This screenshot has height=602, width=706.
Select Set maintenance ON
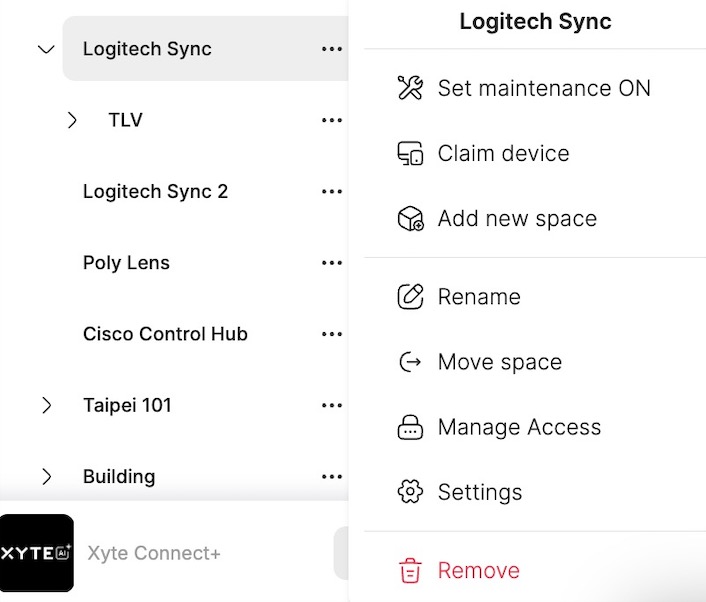[x=534, y=88]
